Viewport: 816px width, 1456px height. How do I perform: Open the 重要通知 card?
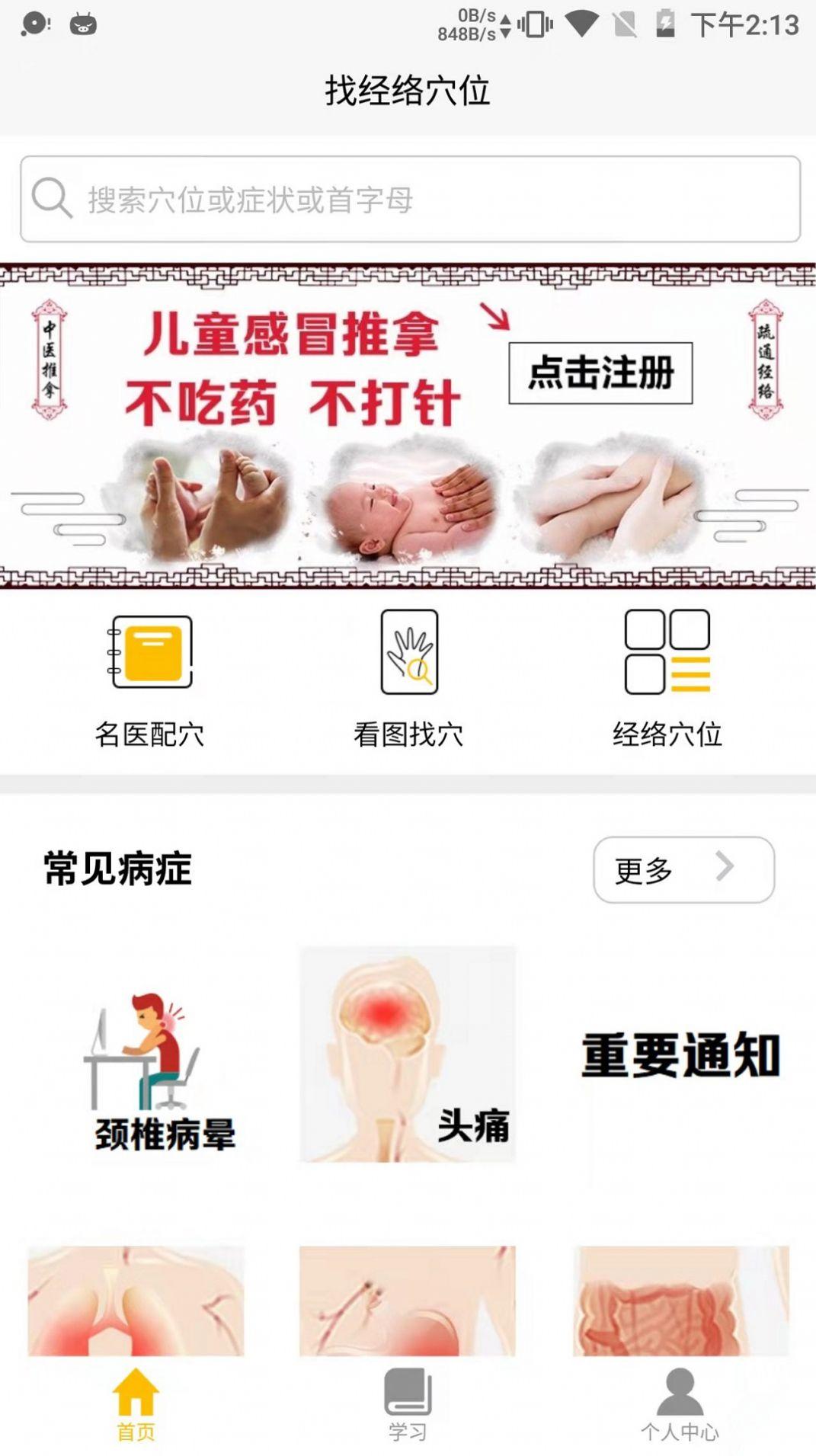(x=680, y=1054)
